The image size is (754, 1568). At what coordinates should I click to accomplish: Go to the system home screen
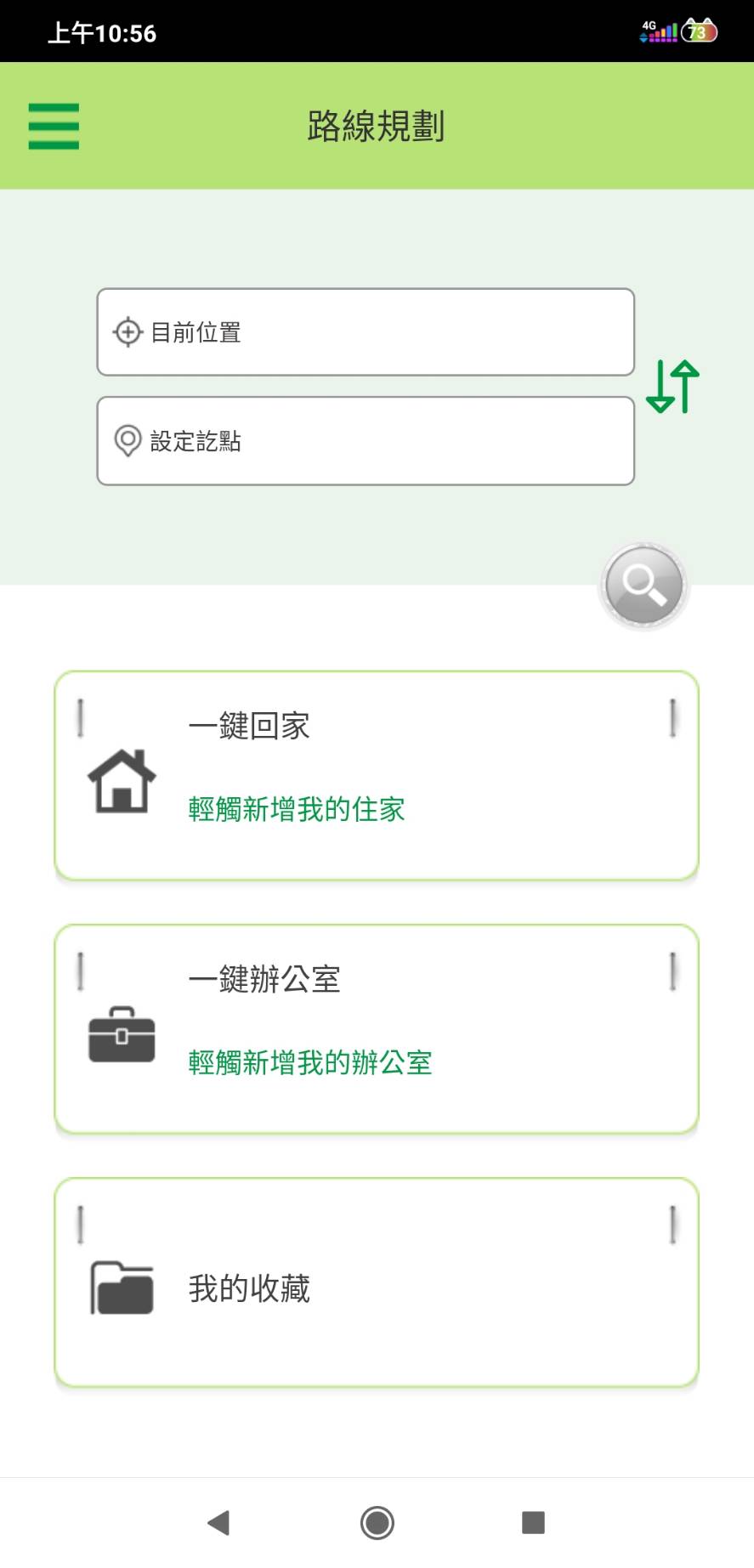tap(377, 1522)
